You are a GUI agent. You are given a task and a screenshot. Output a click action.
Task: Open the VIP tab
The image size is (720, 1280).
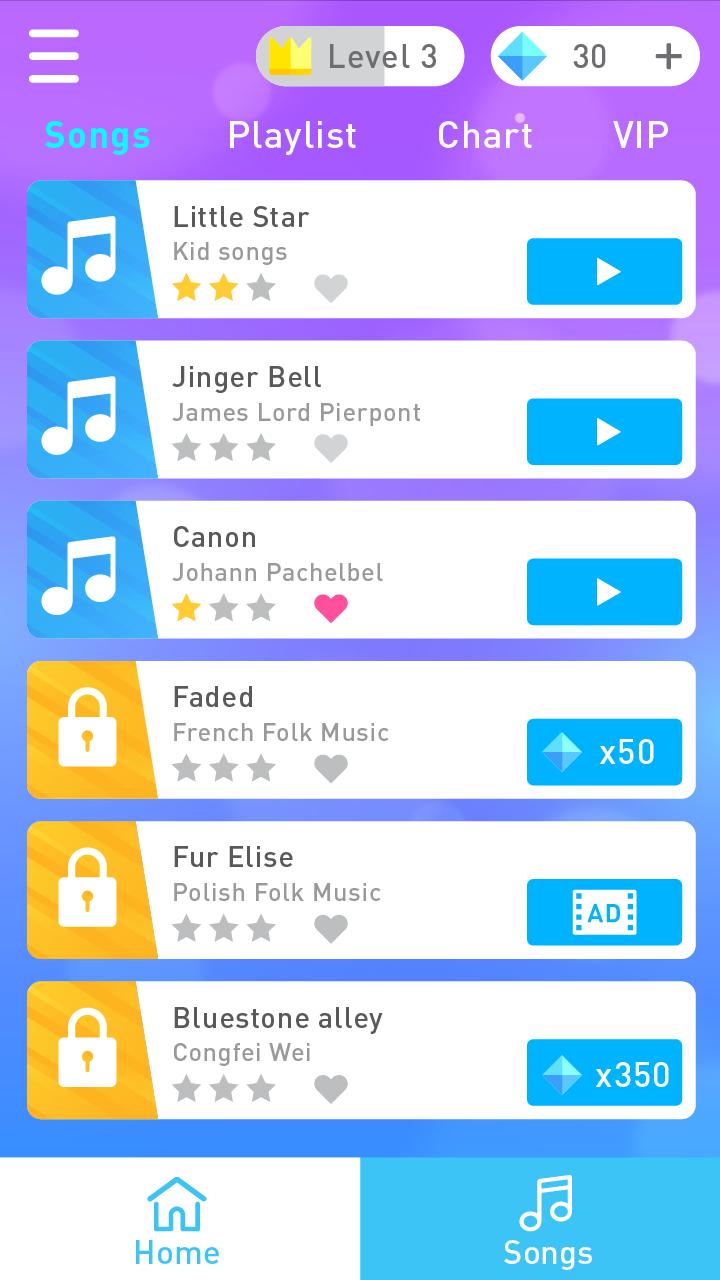pyautogui.click(x=640, y=135)
